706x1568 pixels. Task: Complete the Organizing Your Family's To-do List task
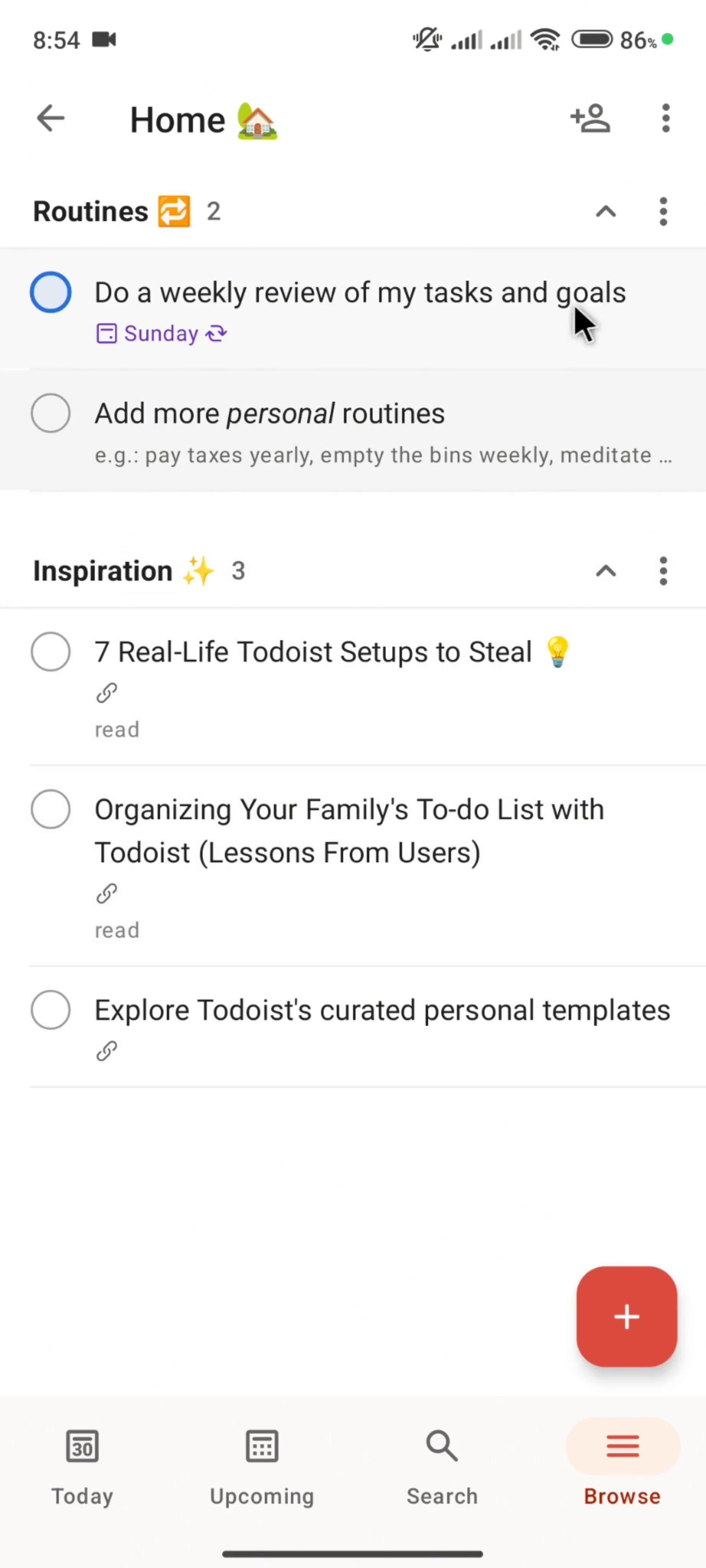(51, 810)
